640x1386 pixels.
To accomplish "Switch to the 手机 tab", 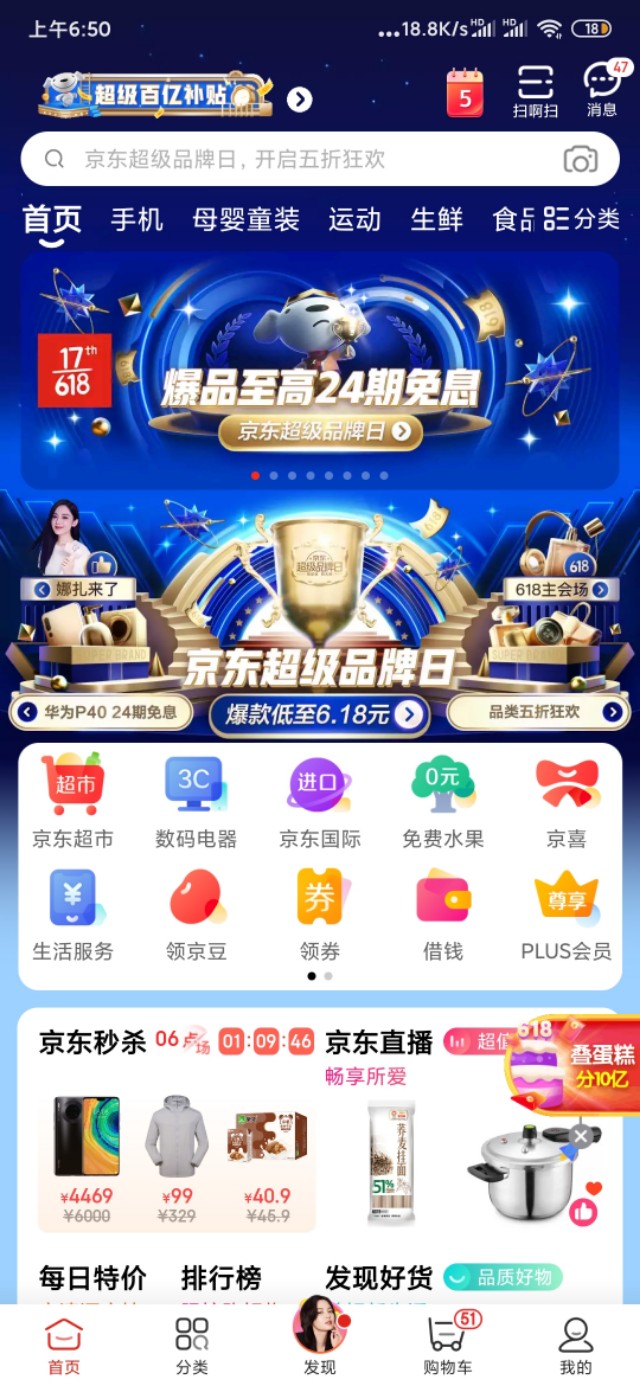I will click(137, 220).
